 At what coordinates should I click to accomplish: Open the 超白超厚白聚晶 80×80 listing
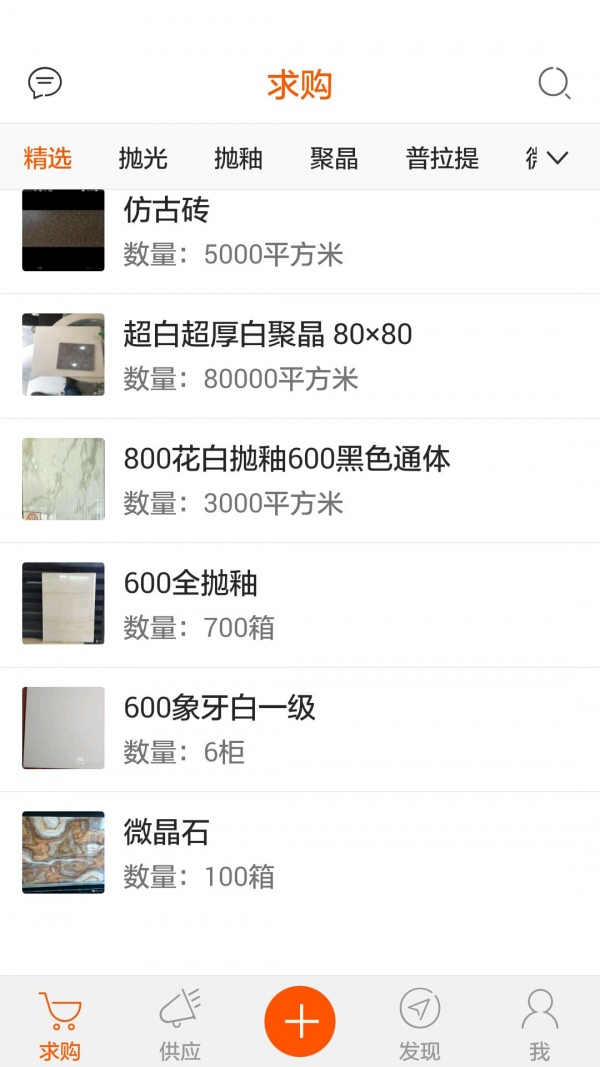pyautogui.click(x=300, y=356)
